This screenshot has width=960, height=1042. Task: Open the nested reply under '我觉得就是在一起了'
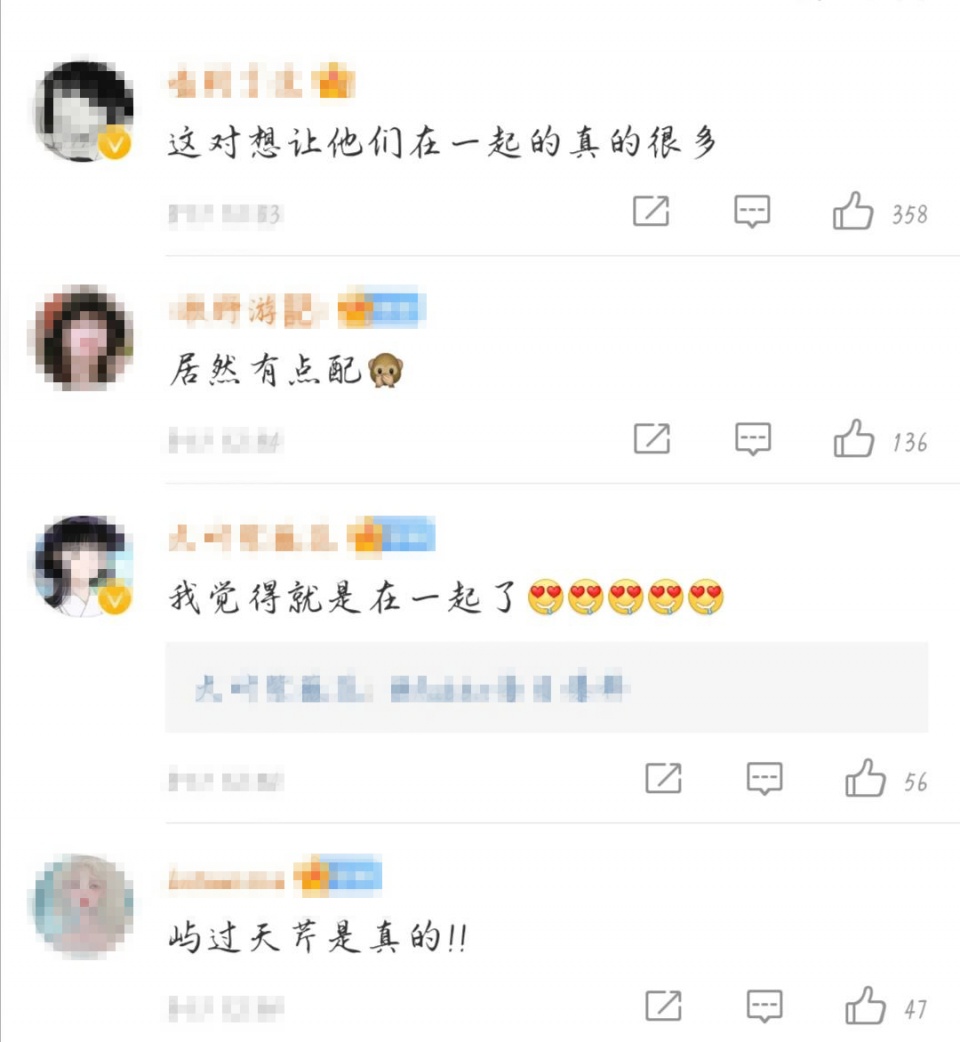coord(546,688)
